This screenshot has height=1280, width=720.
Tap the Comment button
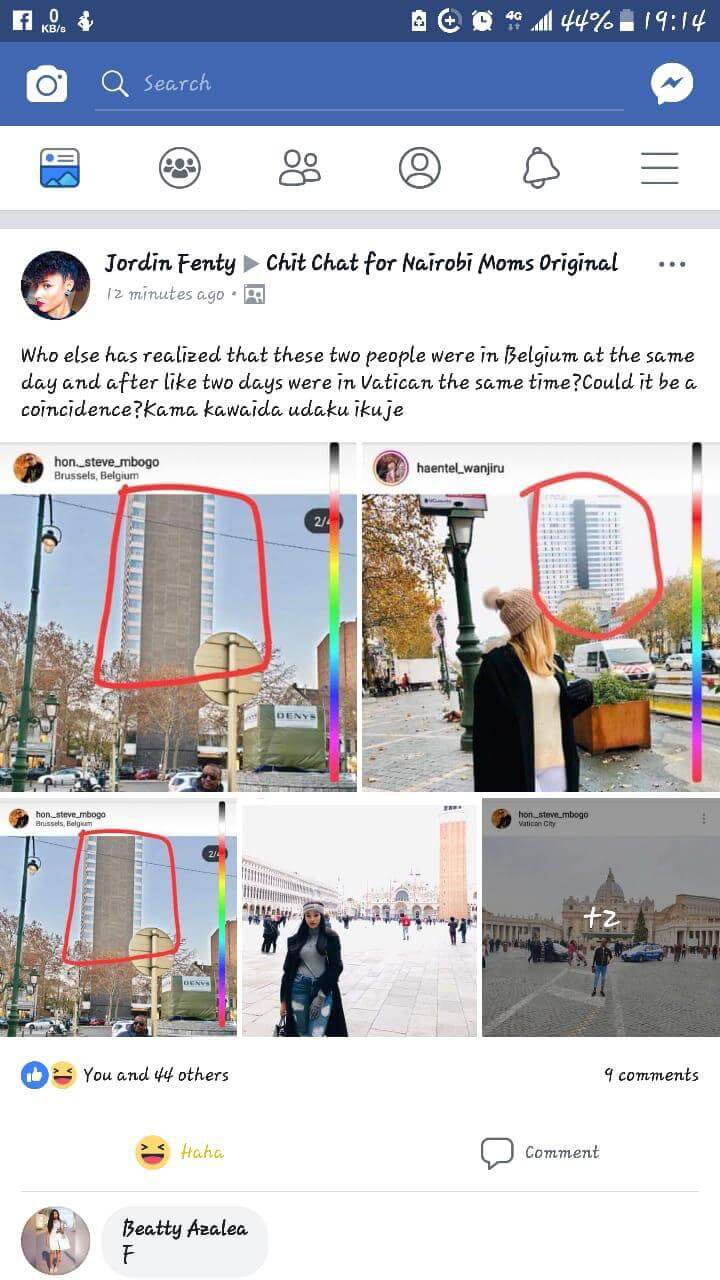point(540,1152)
